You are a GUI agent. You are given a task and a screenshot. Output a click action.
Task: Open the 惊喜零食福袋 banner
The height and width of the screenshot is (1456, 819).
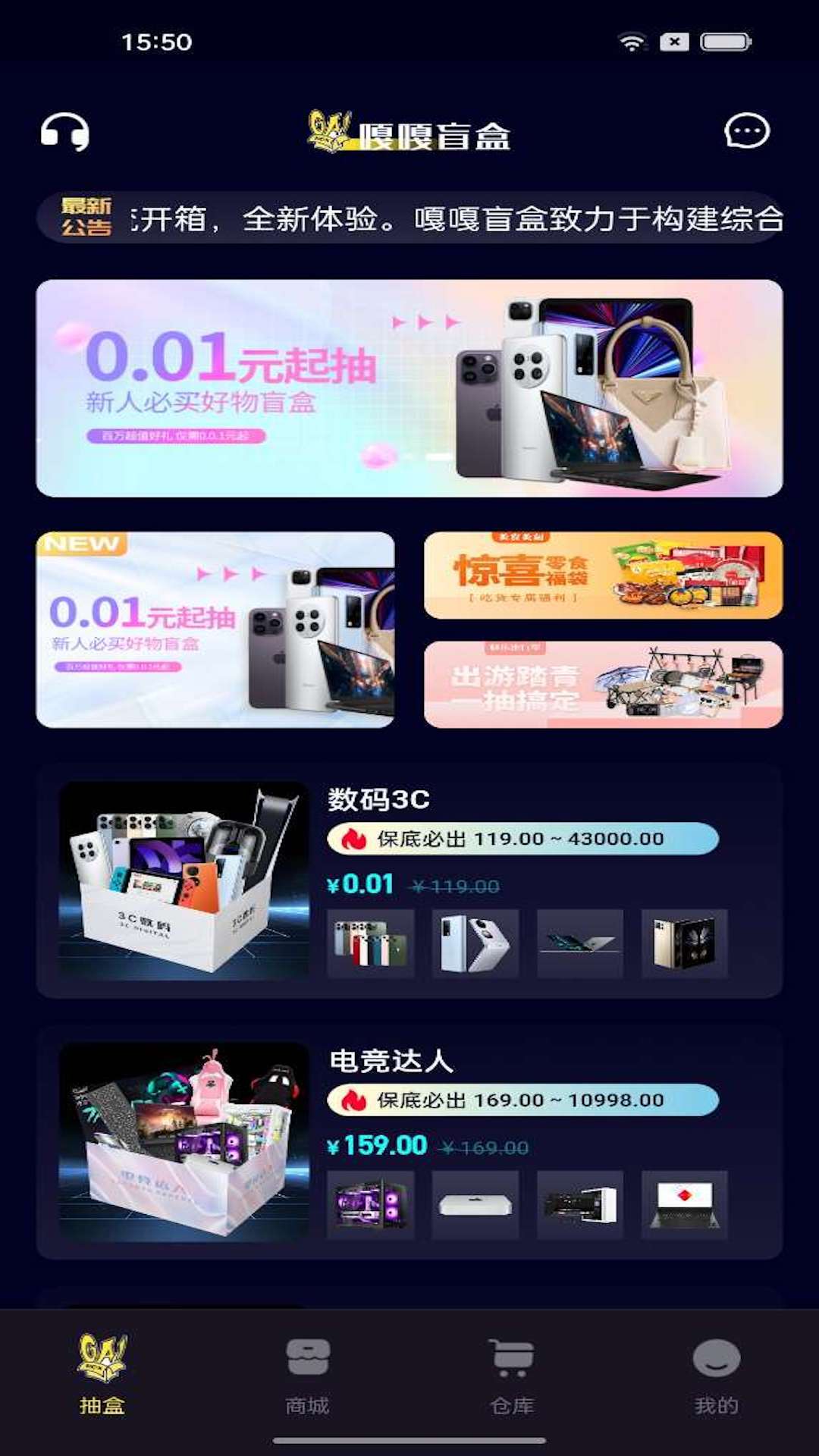pyautogui.click(x=603, y=575)
